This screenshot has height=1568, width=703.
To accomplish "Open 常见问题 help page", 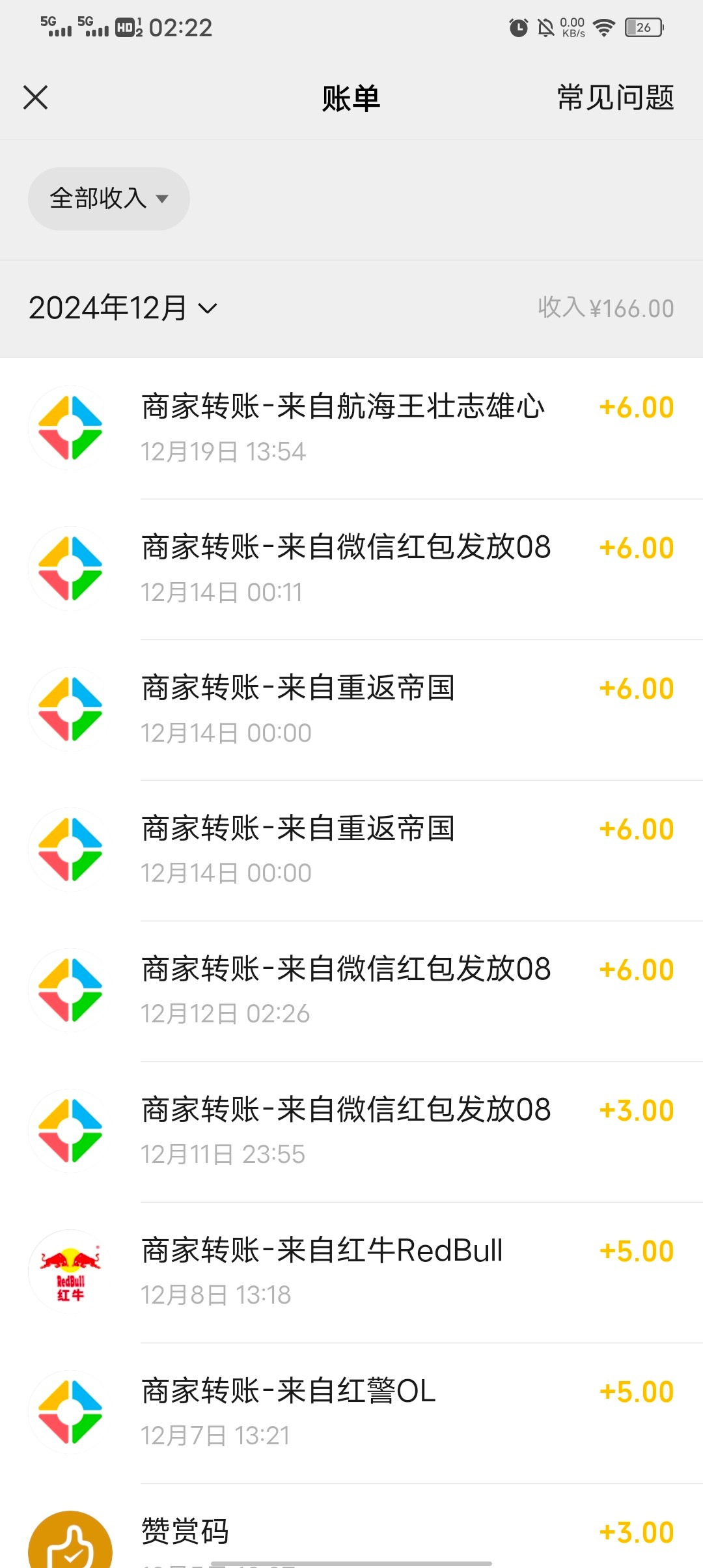I will 615,98.
